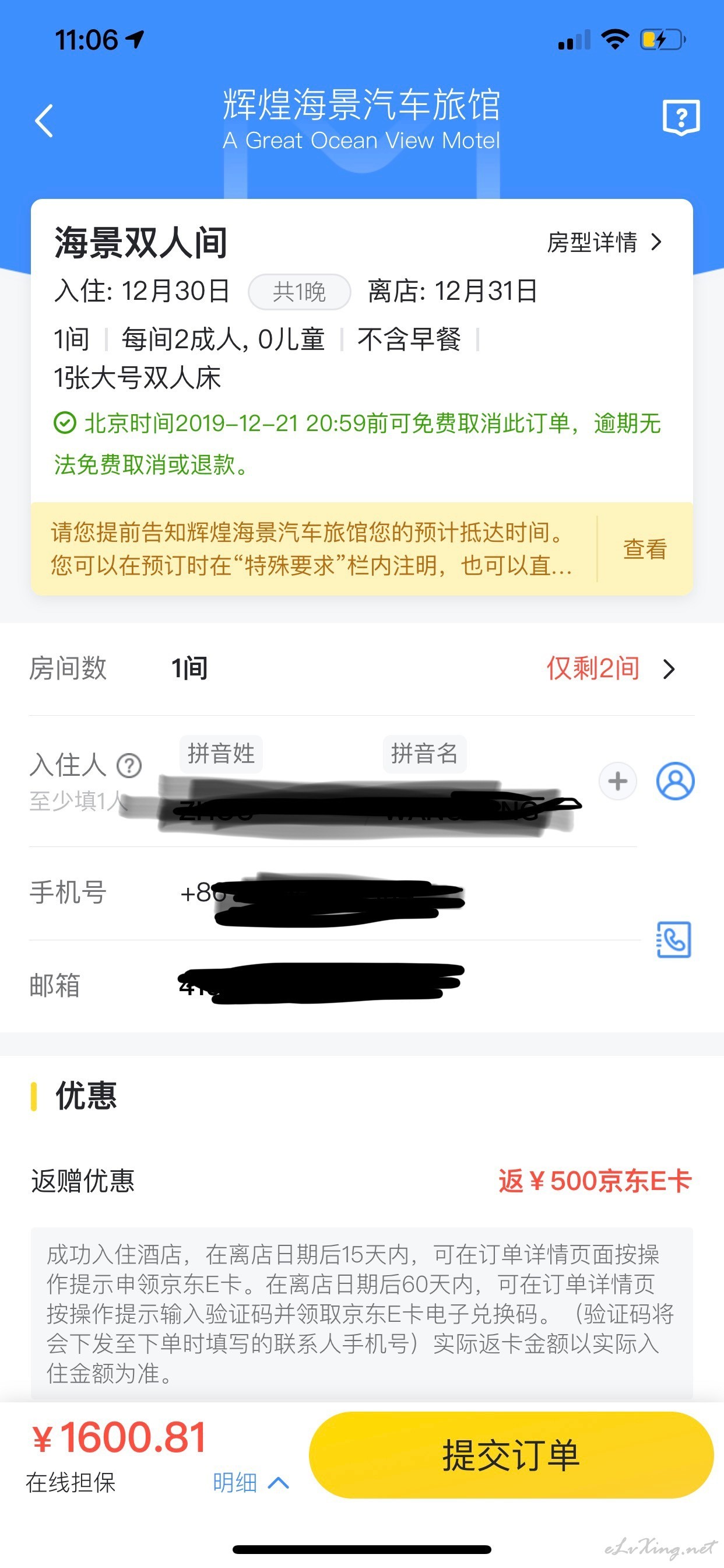Submit the order with 提交订单
This screenshot has width=724, height=1568.
(511, 1455)
